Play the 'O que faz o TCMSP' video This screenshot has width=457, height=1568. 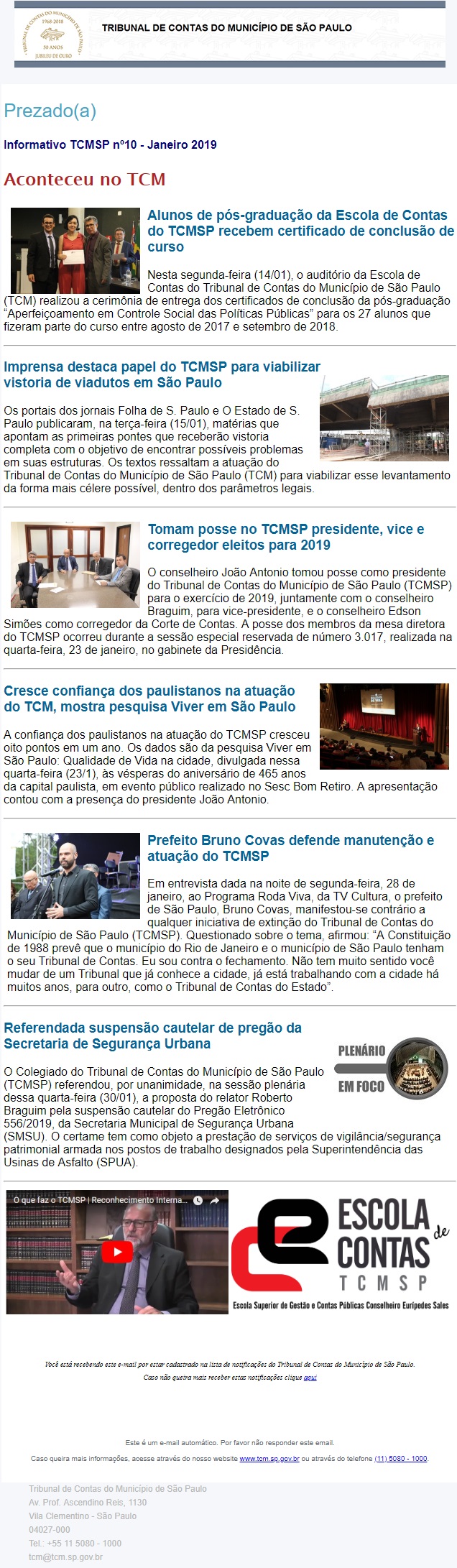point(116,1251)
